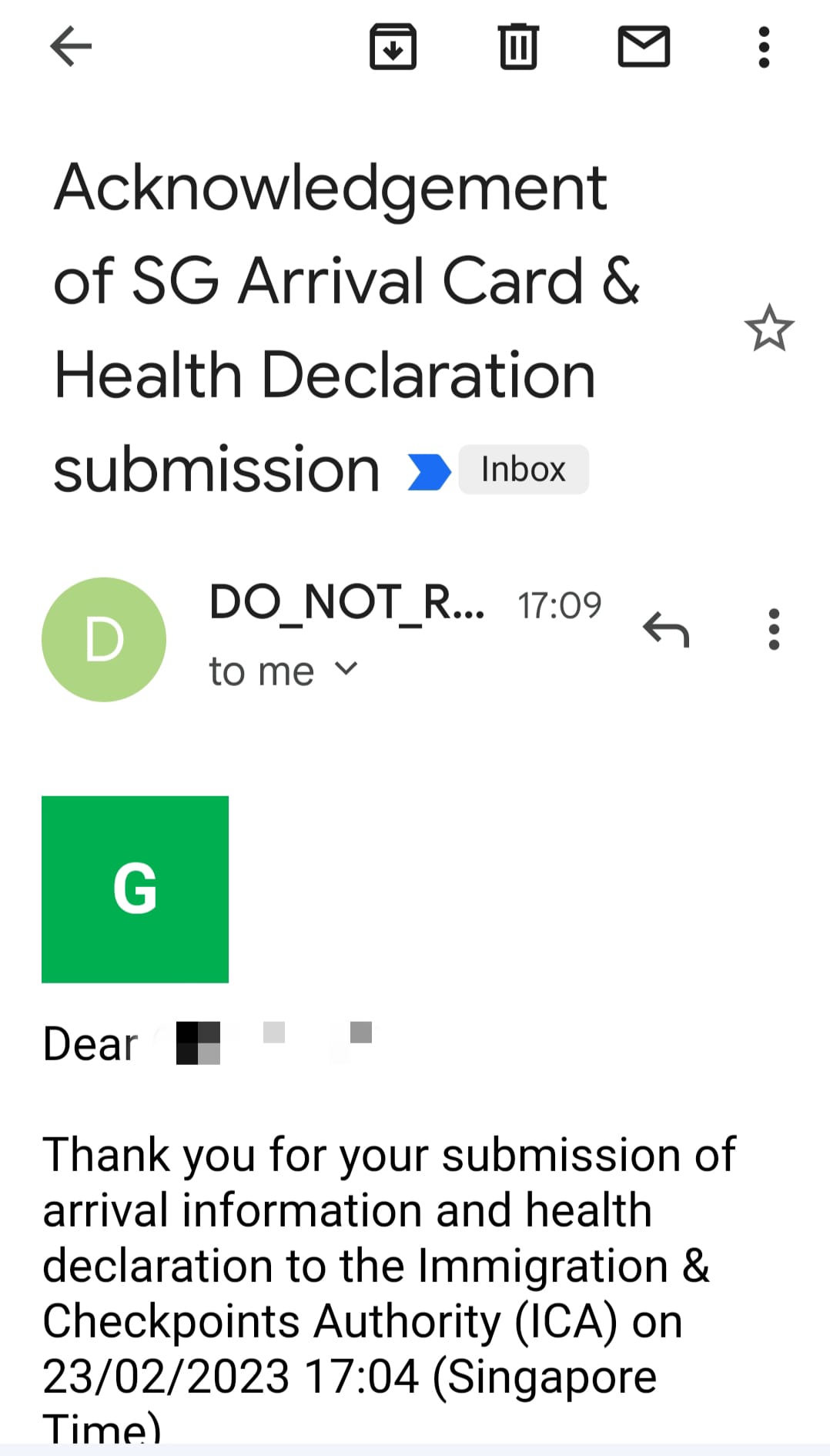Viewport: 830px width, 1456px height.
Task: Delete this email with the trash icon
Action: coord(518,47)
